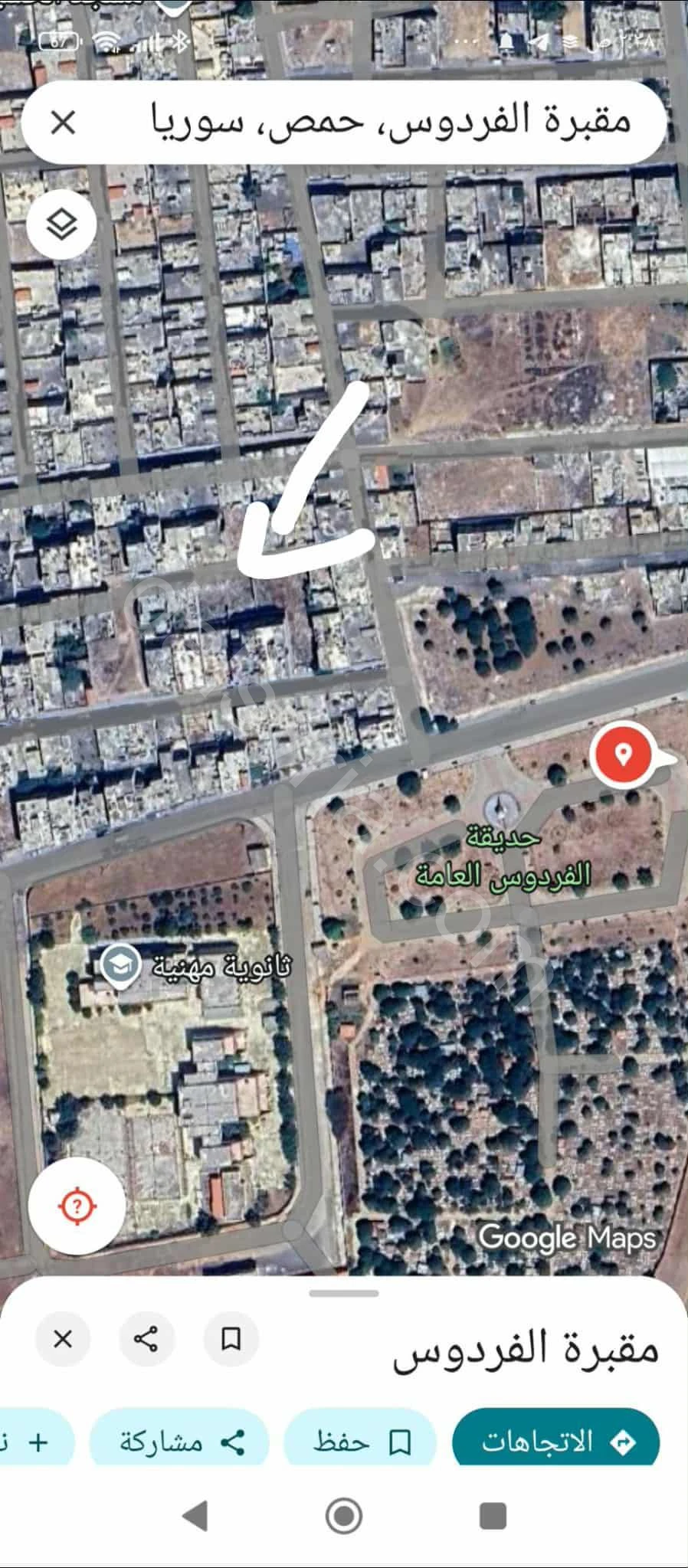Viewport: 688px width, 1568px height.
Task: Open the map layers selector
Action: coord(61,224)
